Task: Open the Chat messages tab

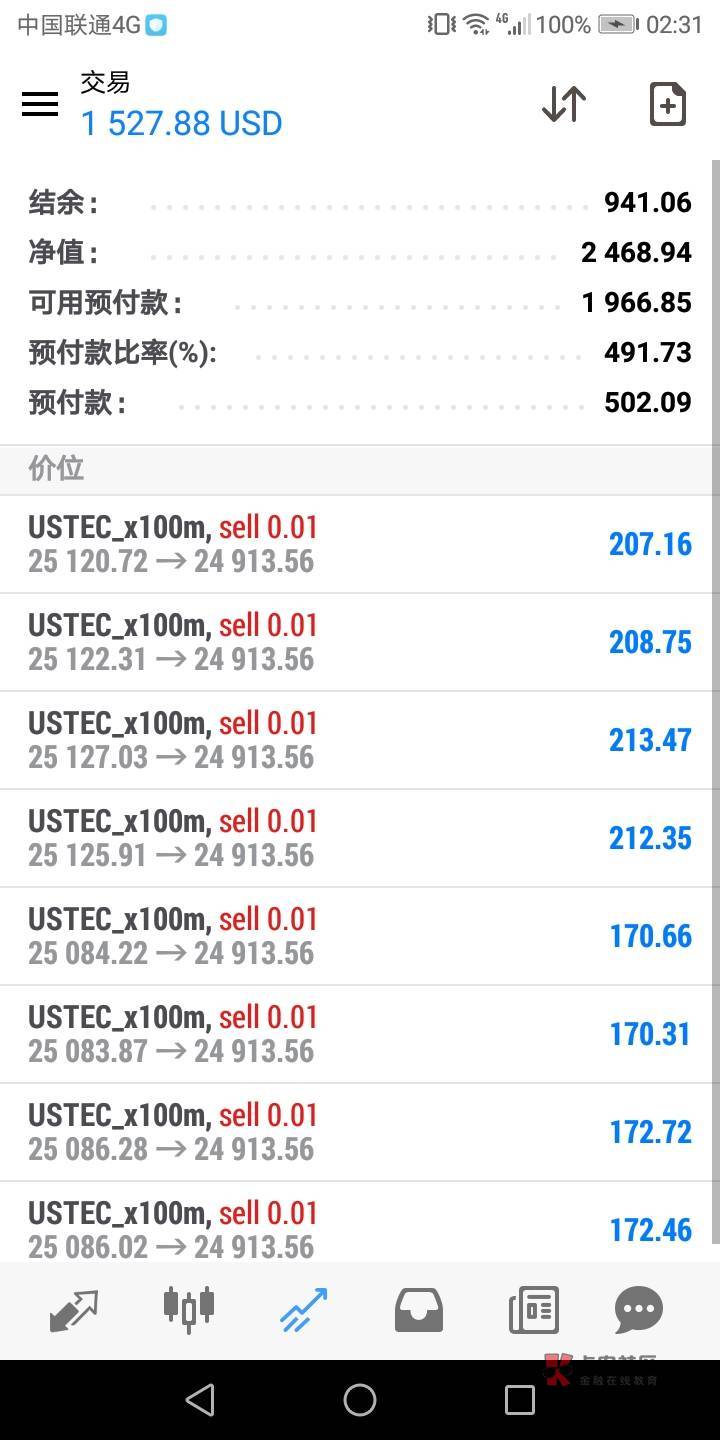Action: (x=639, y=1309)
